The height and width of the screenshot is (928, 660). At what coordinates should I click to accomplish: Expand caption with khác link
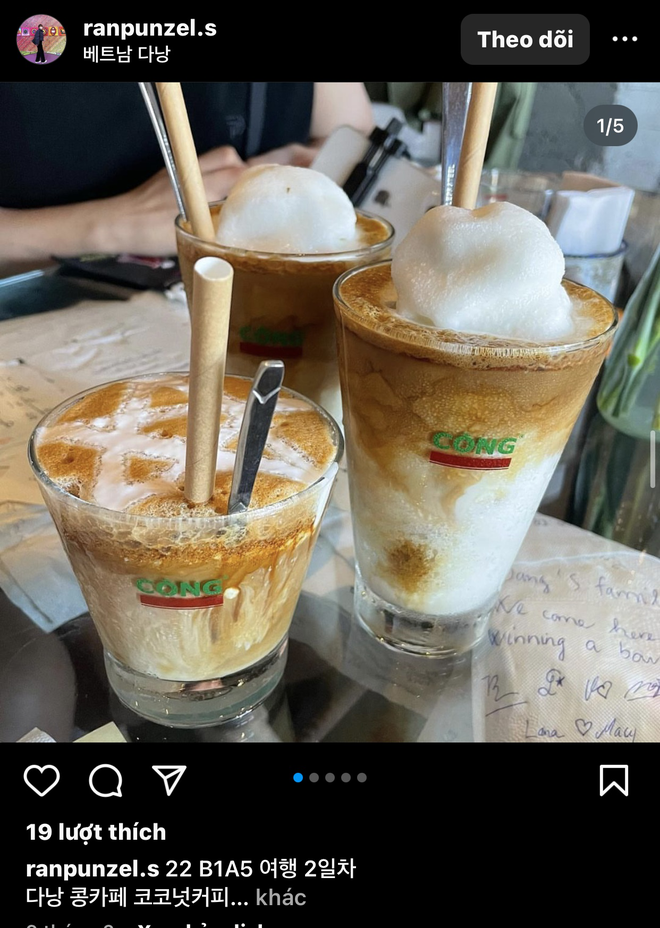tap(281, 897)
